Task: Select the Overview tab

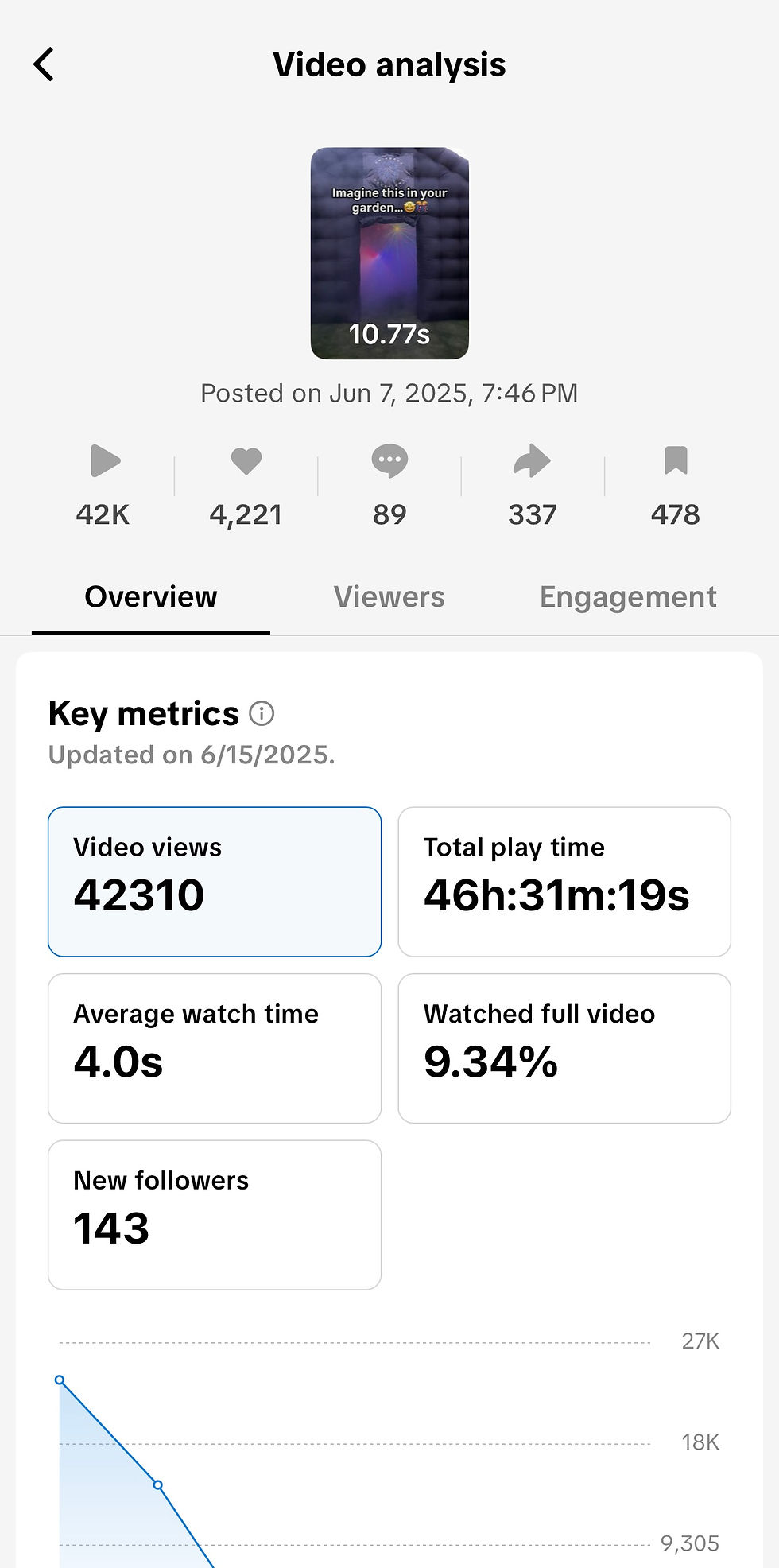Action: pos(151,597)
